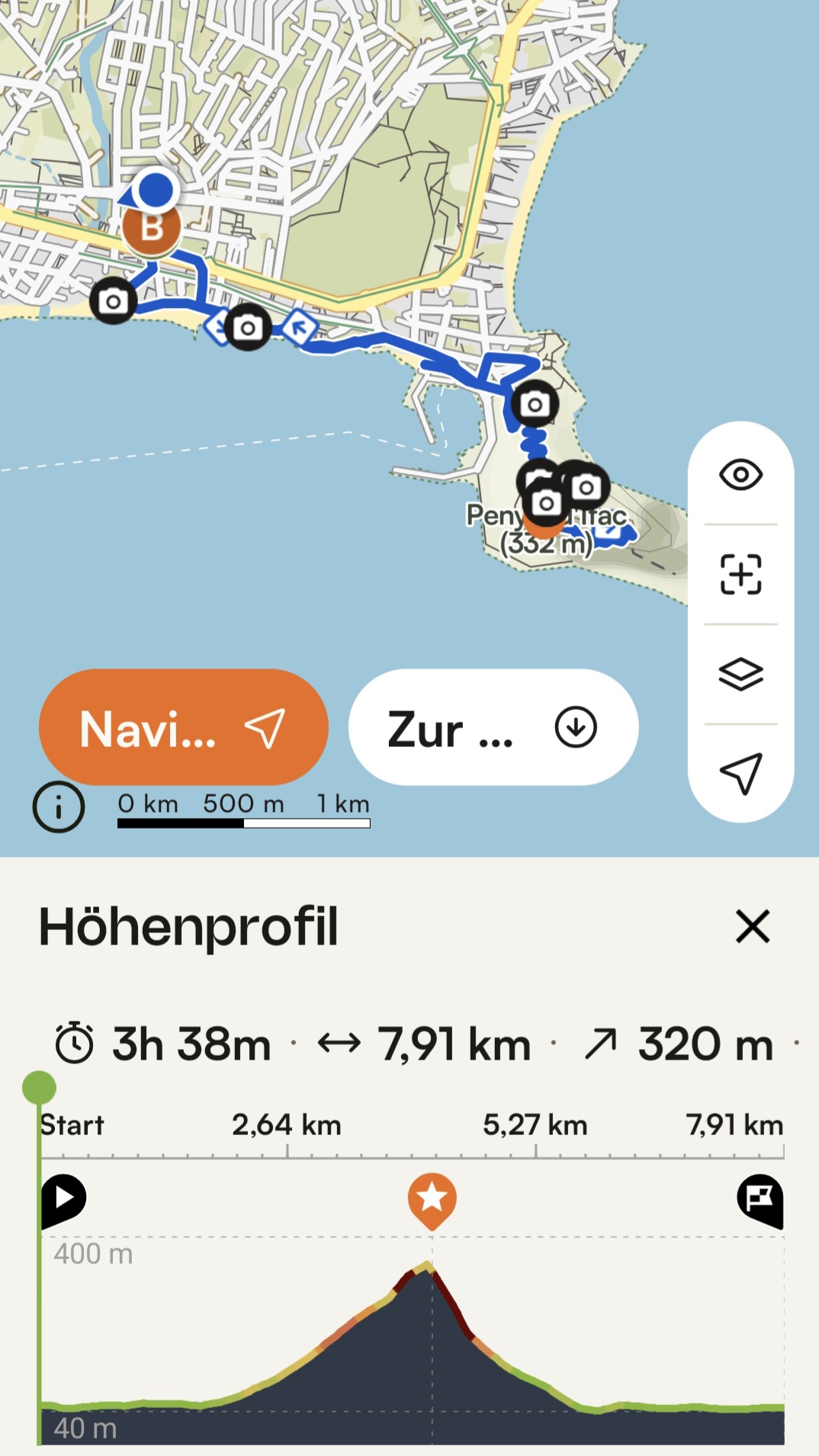The height and width of the screenshot is (1456, 819).
Task: Open the map layers selector
Action: 740,674
